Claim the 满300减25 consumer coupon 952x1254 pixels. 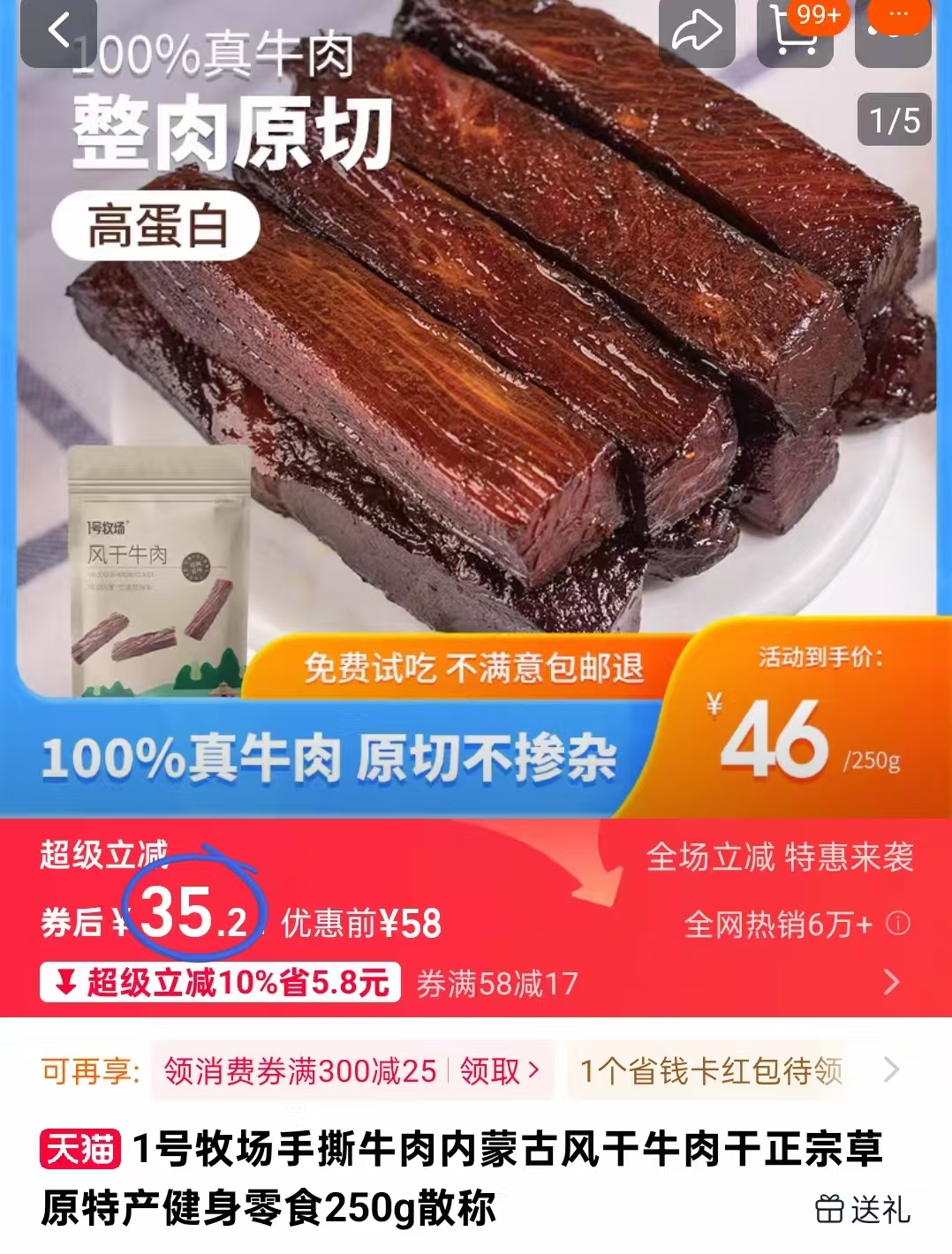498,1071
